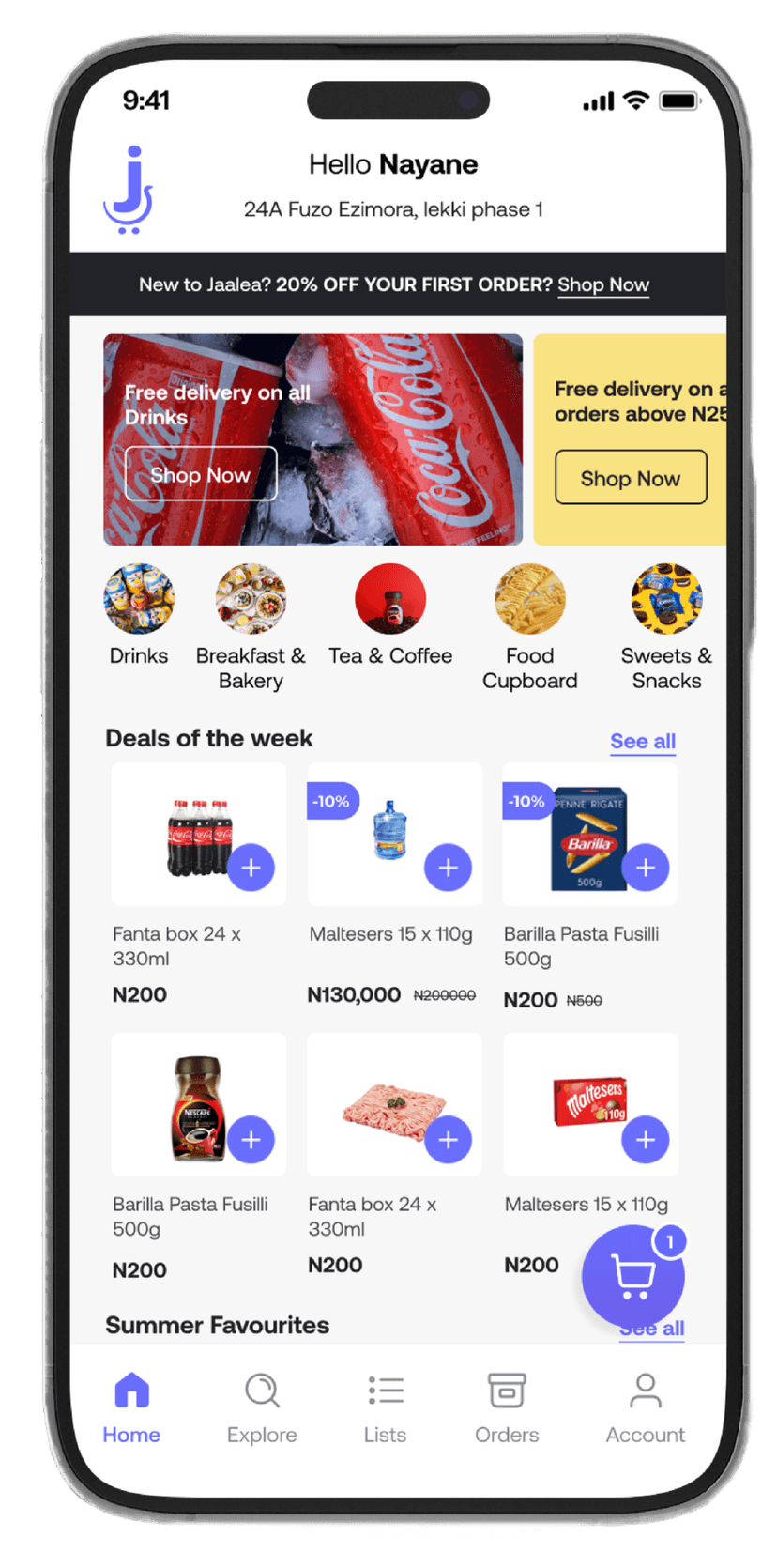
Task: Tap Shop Now on the Coca-Cola drinks banner
Action: click(201, 474)
